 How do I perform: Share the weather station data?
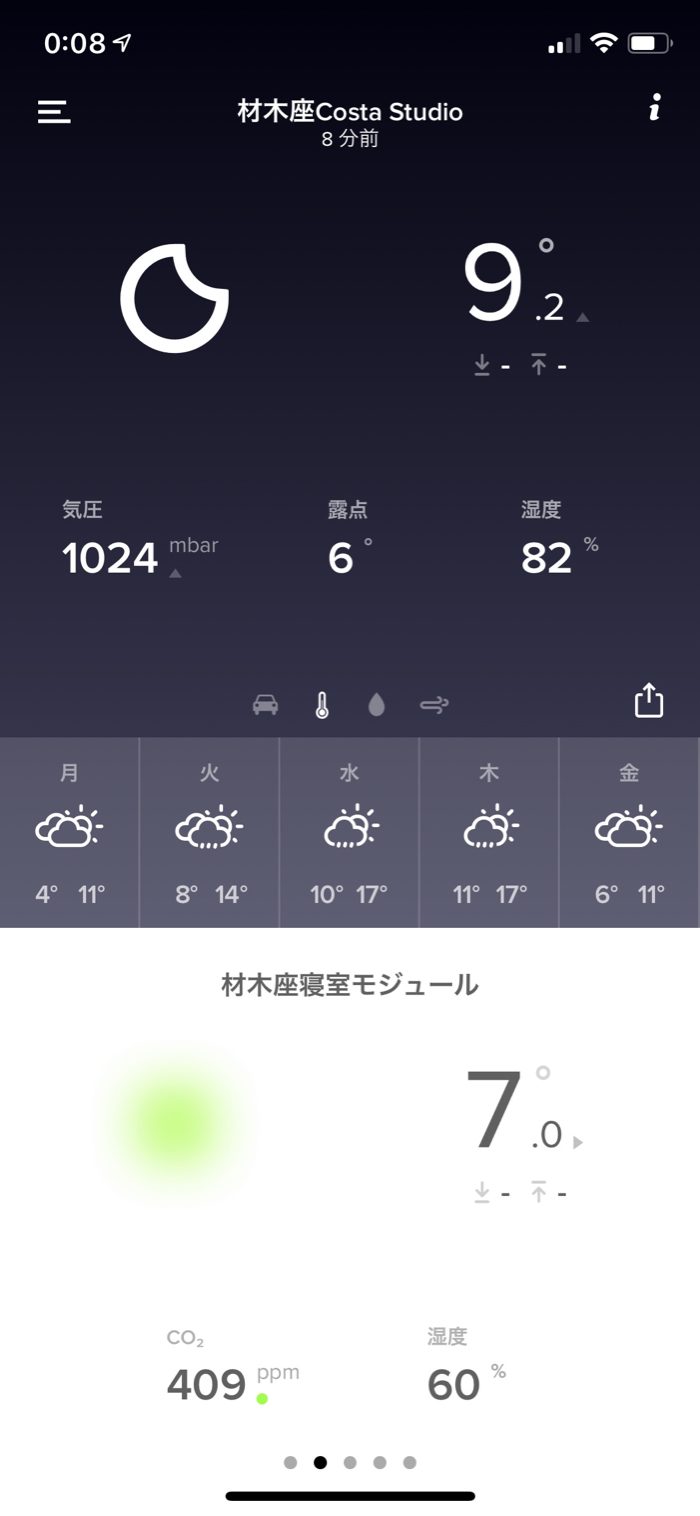click(x=649, y=700)
